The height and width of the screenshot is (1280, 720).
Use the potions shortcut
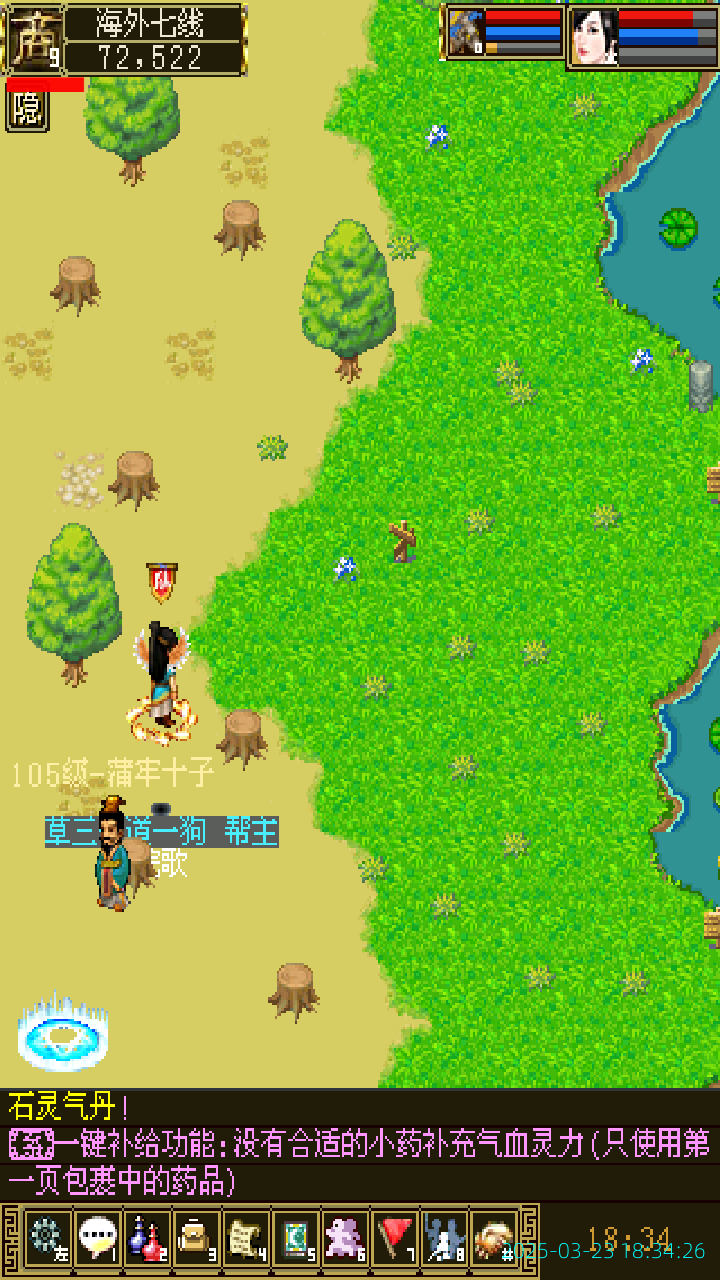click(x=147, y=1239)
